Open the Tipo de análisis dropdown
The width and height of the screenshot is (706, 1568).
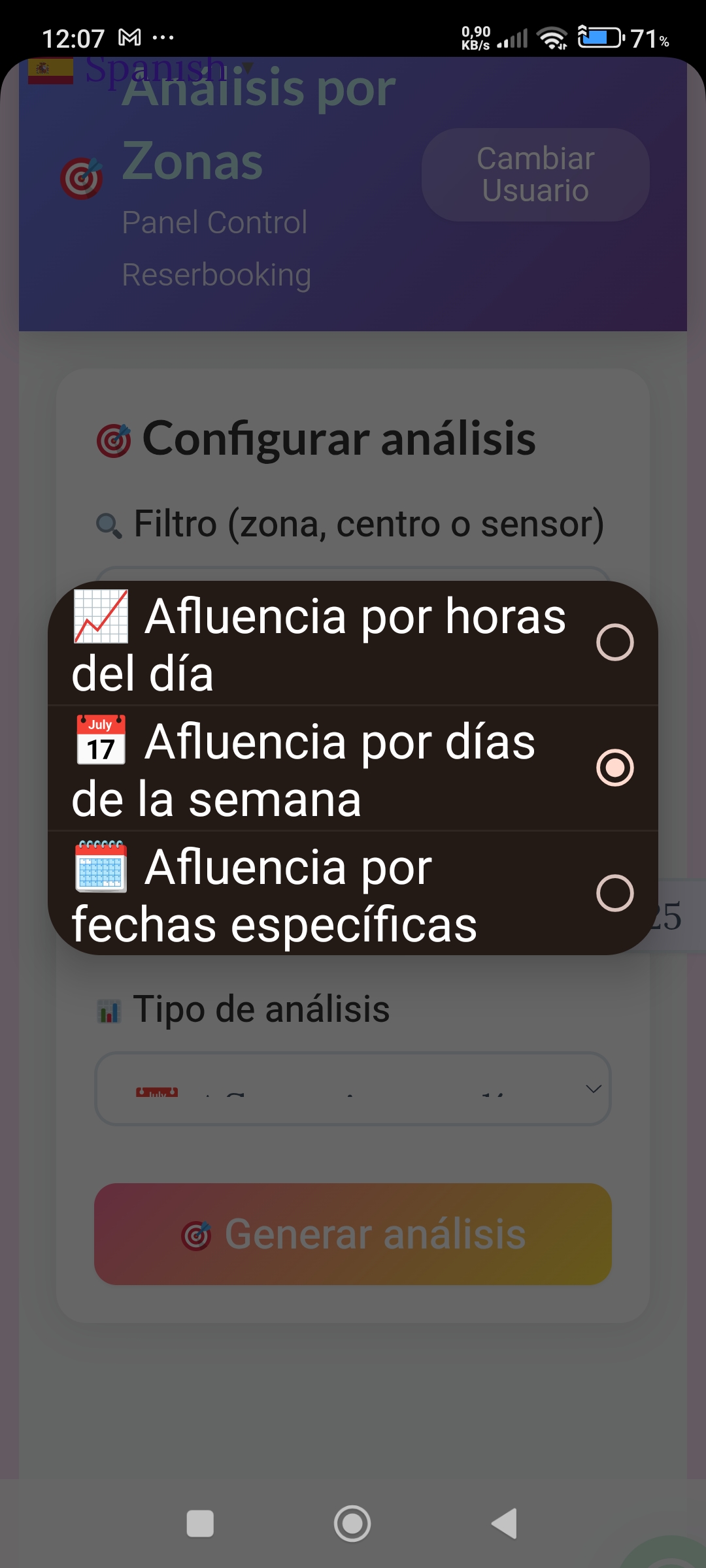(353, 1088)
